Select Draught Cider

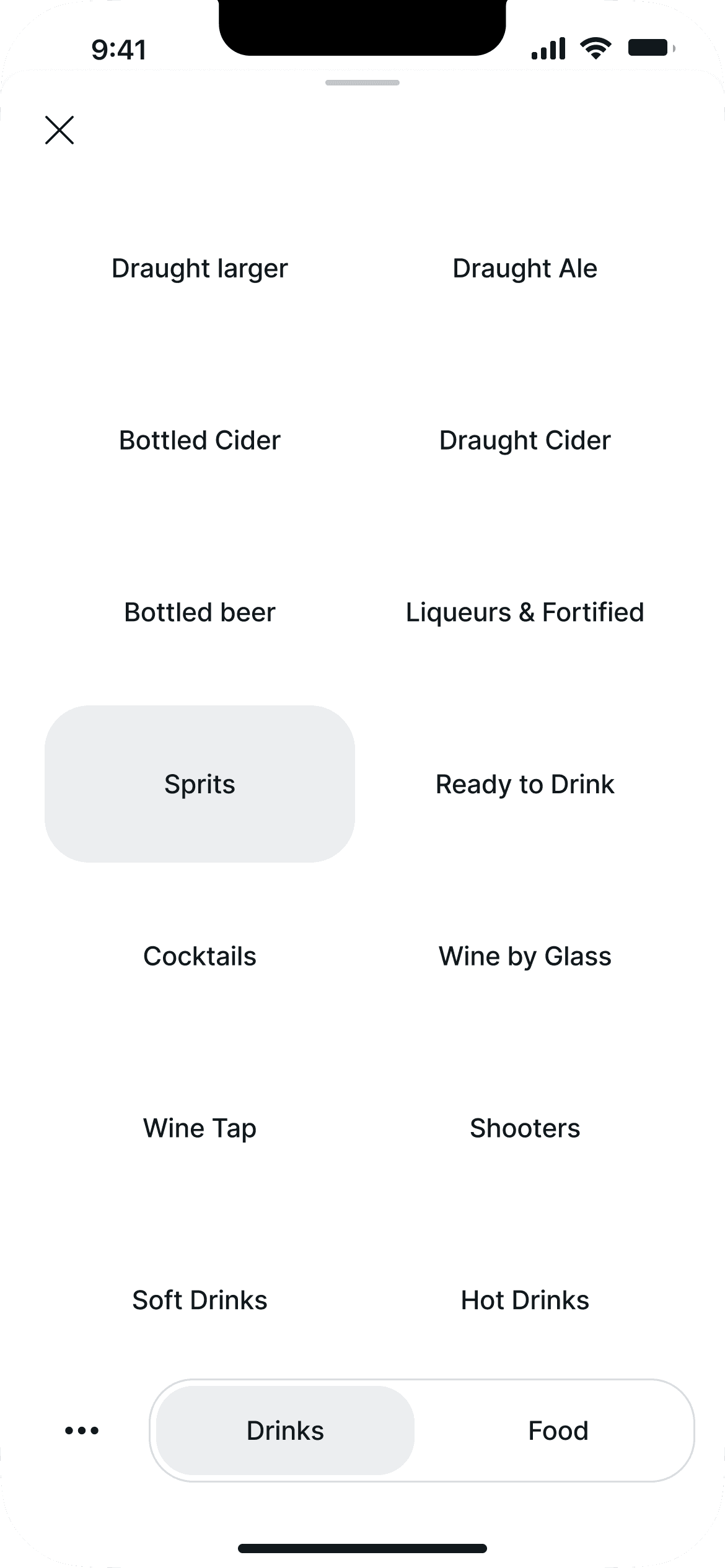click(x=525, y=440)
